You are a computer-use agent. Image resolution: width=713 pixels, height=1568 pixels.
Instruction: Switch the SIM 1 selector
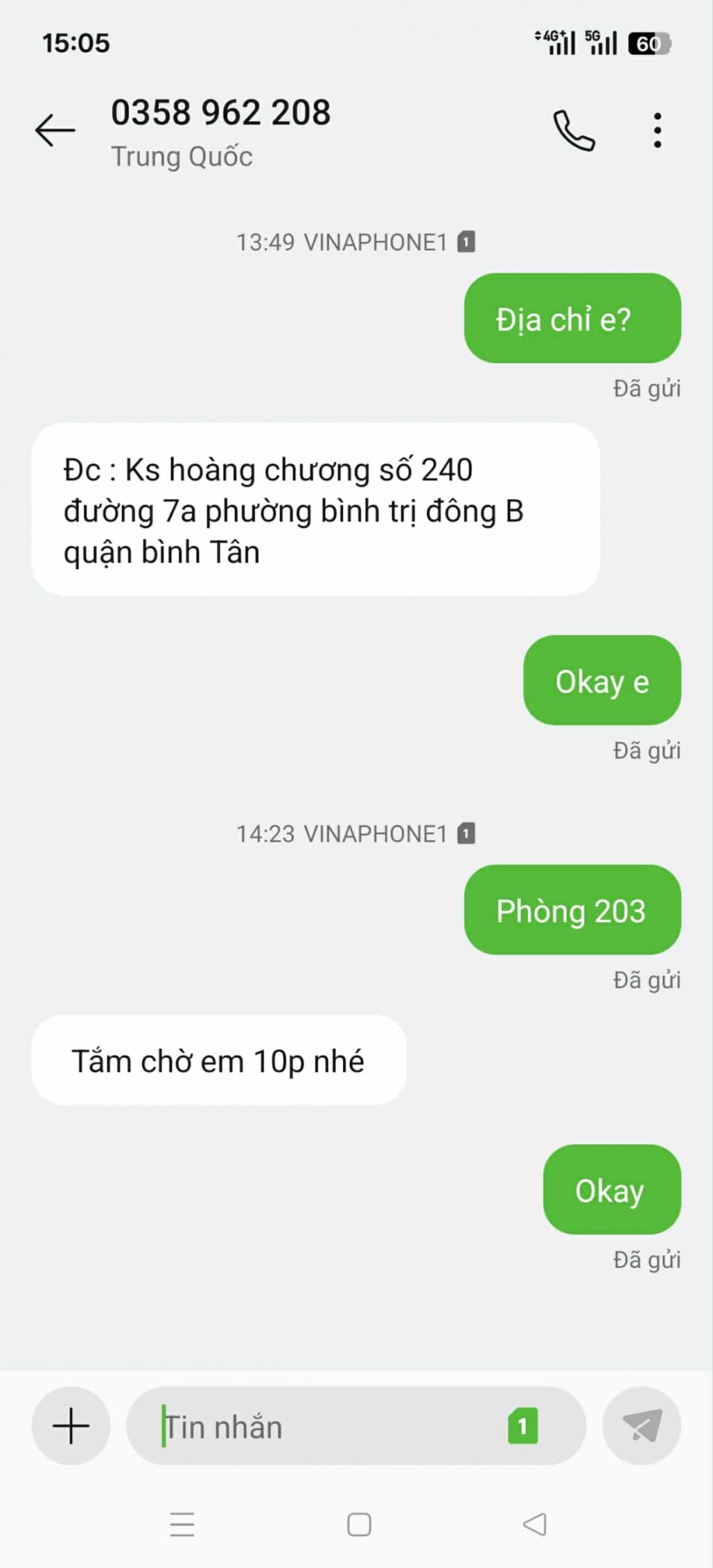[522, 1426]
